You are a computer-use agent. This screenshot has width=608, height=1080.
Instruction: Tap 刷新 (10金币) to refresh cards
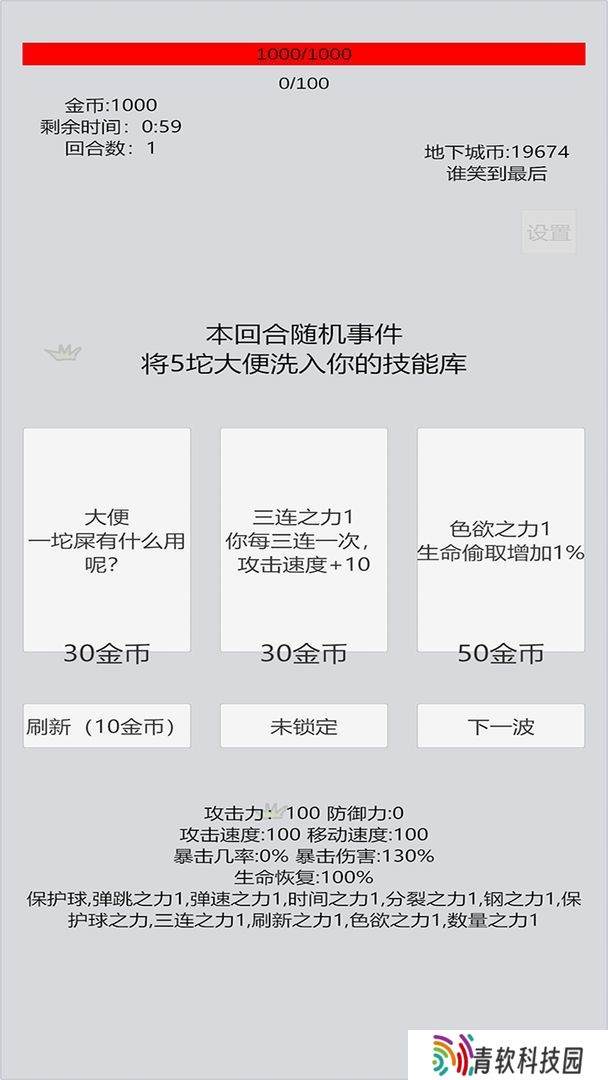107,726
